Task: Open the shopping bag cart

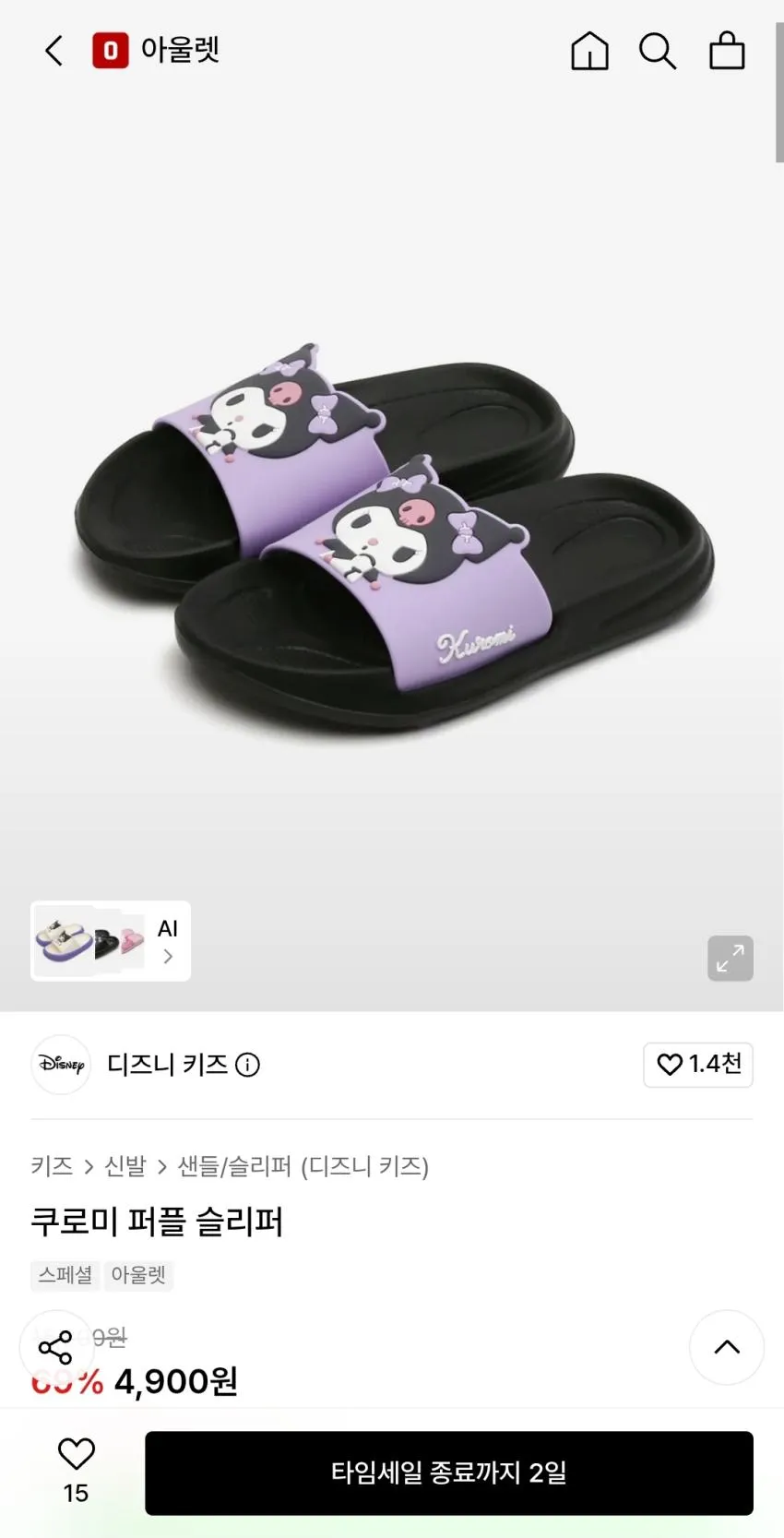Action: tap(727, 51)
